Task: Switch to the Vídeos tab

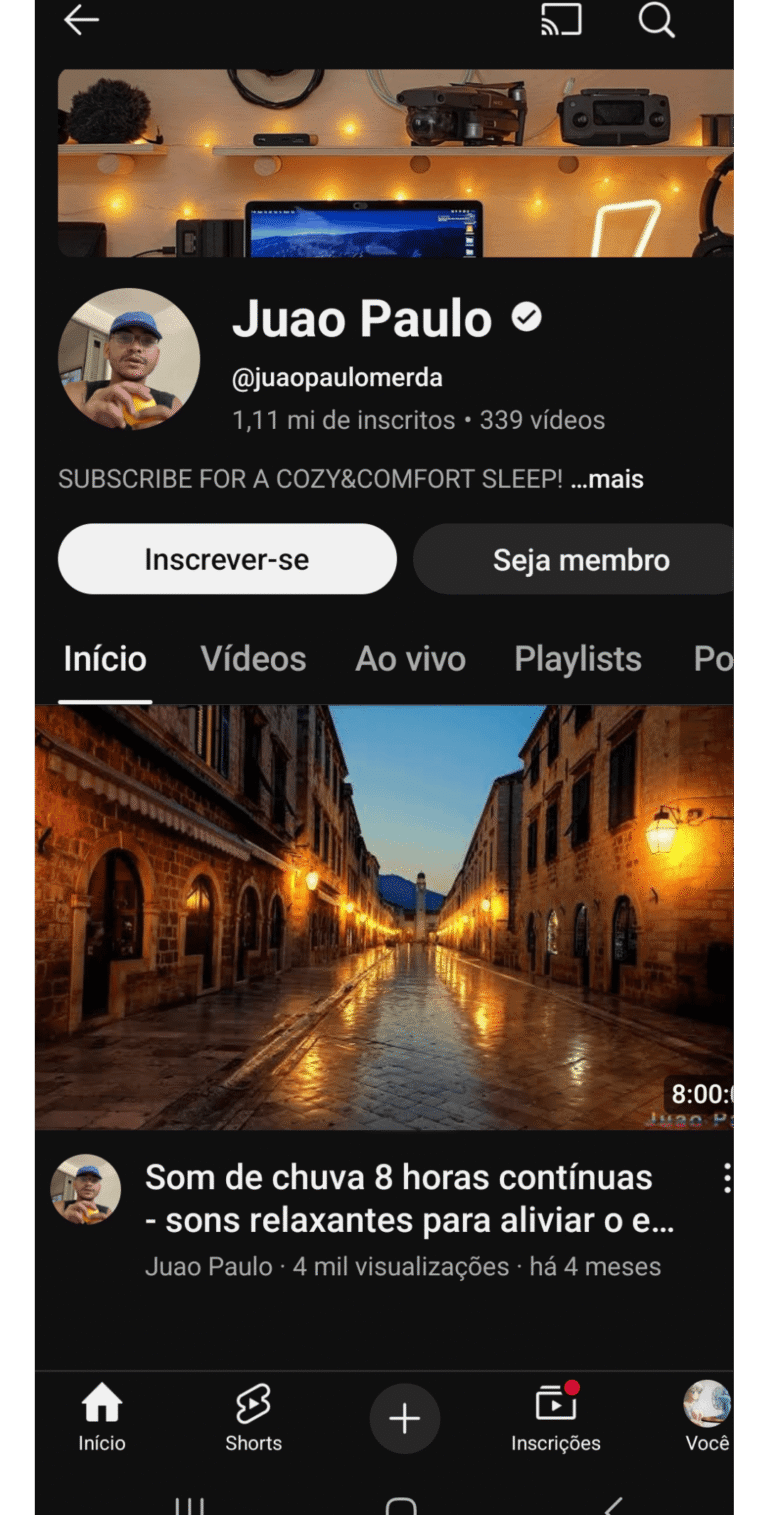Action: 253,659
